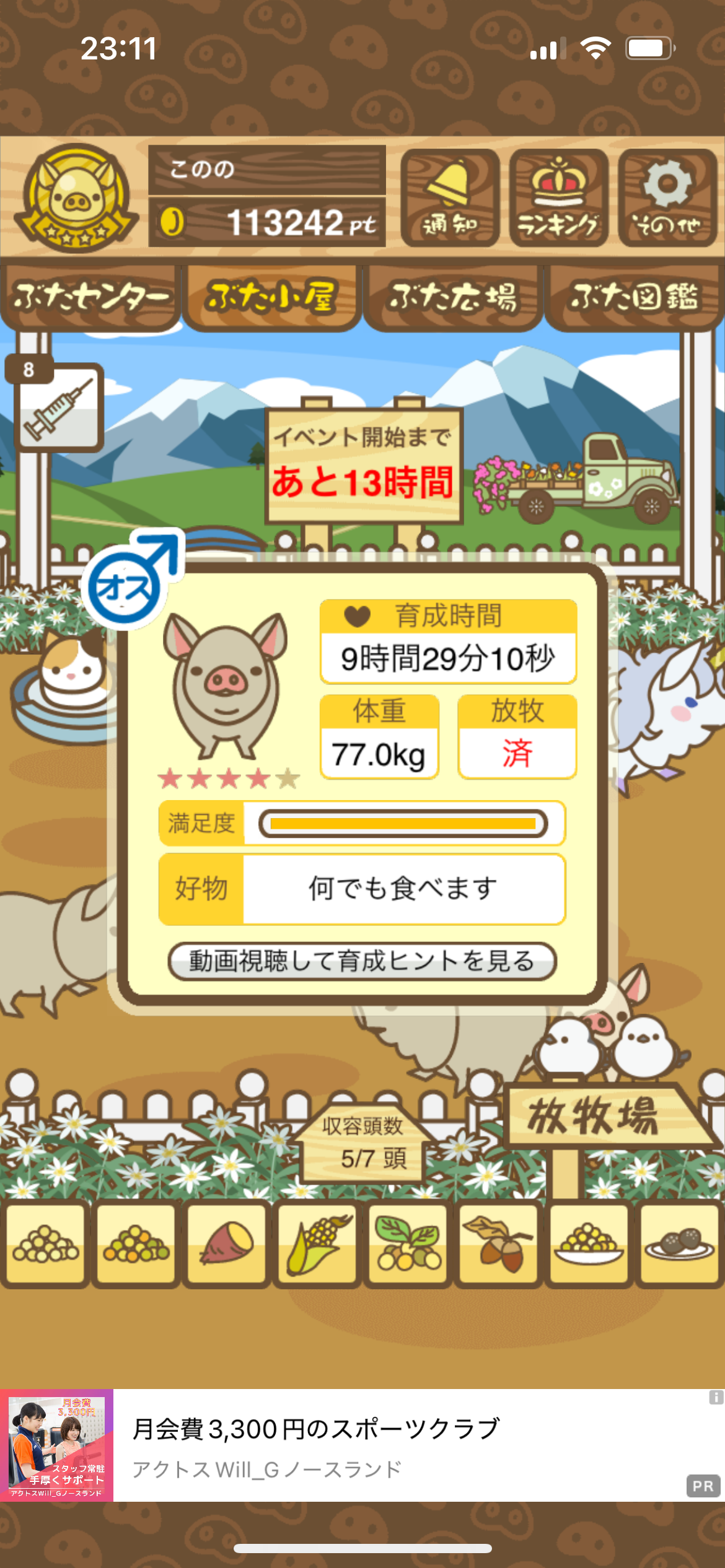
Task: Open the 通知 bell notifications
Action: point(450,198)
